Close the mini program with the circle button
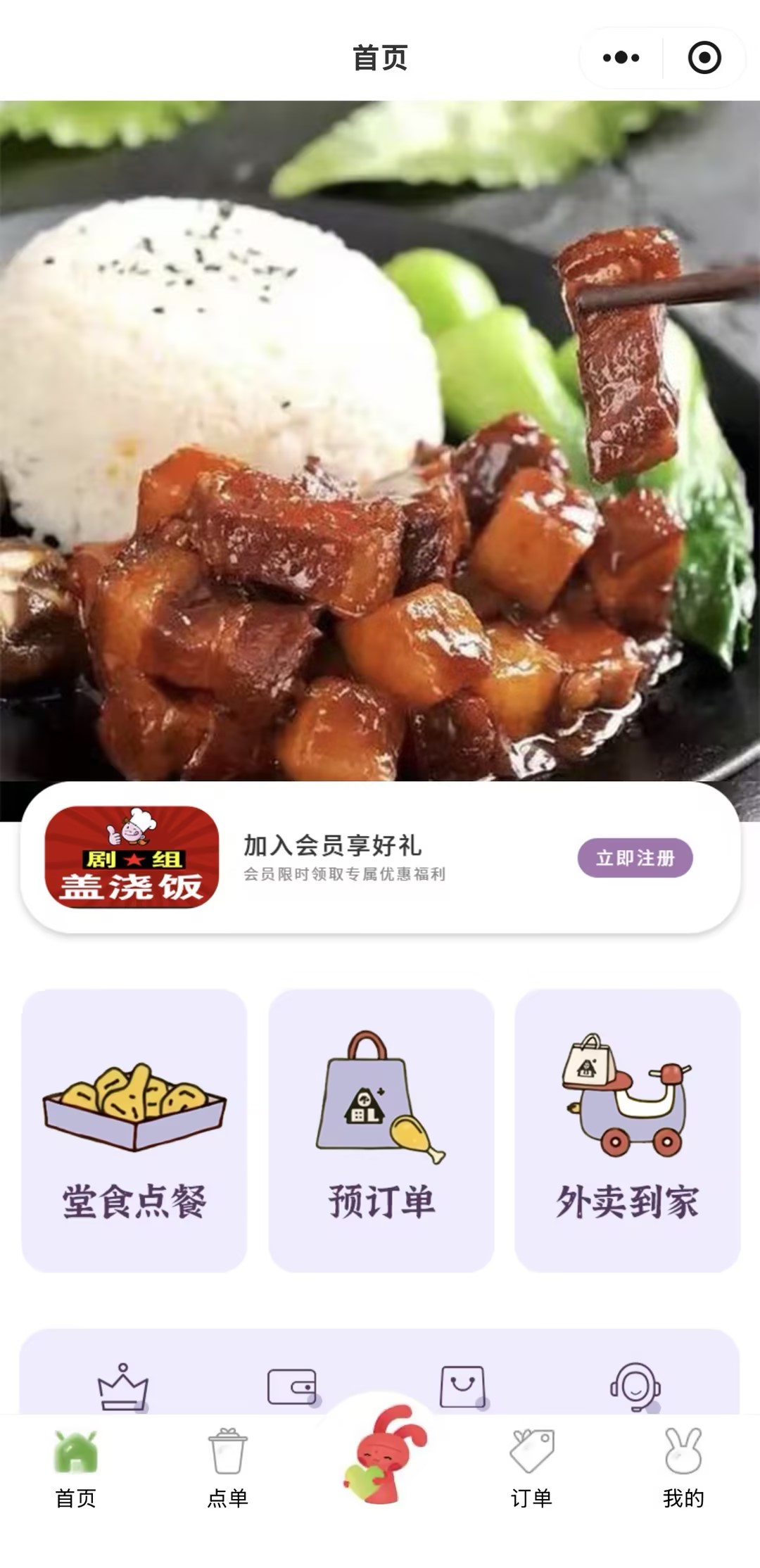760x1568 pixels. [x=704, y=58]
